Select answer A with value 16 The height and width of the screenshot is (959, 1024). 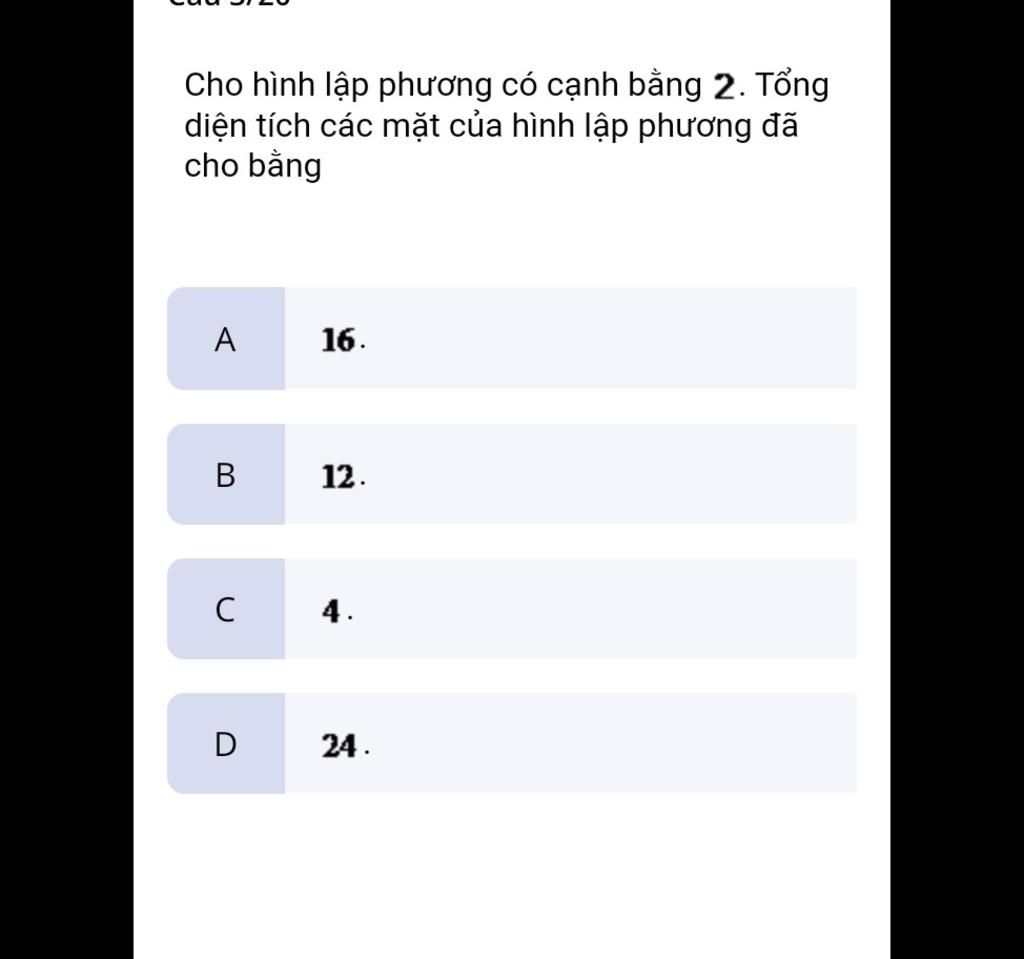(x=511, y=339)
